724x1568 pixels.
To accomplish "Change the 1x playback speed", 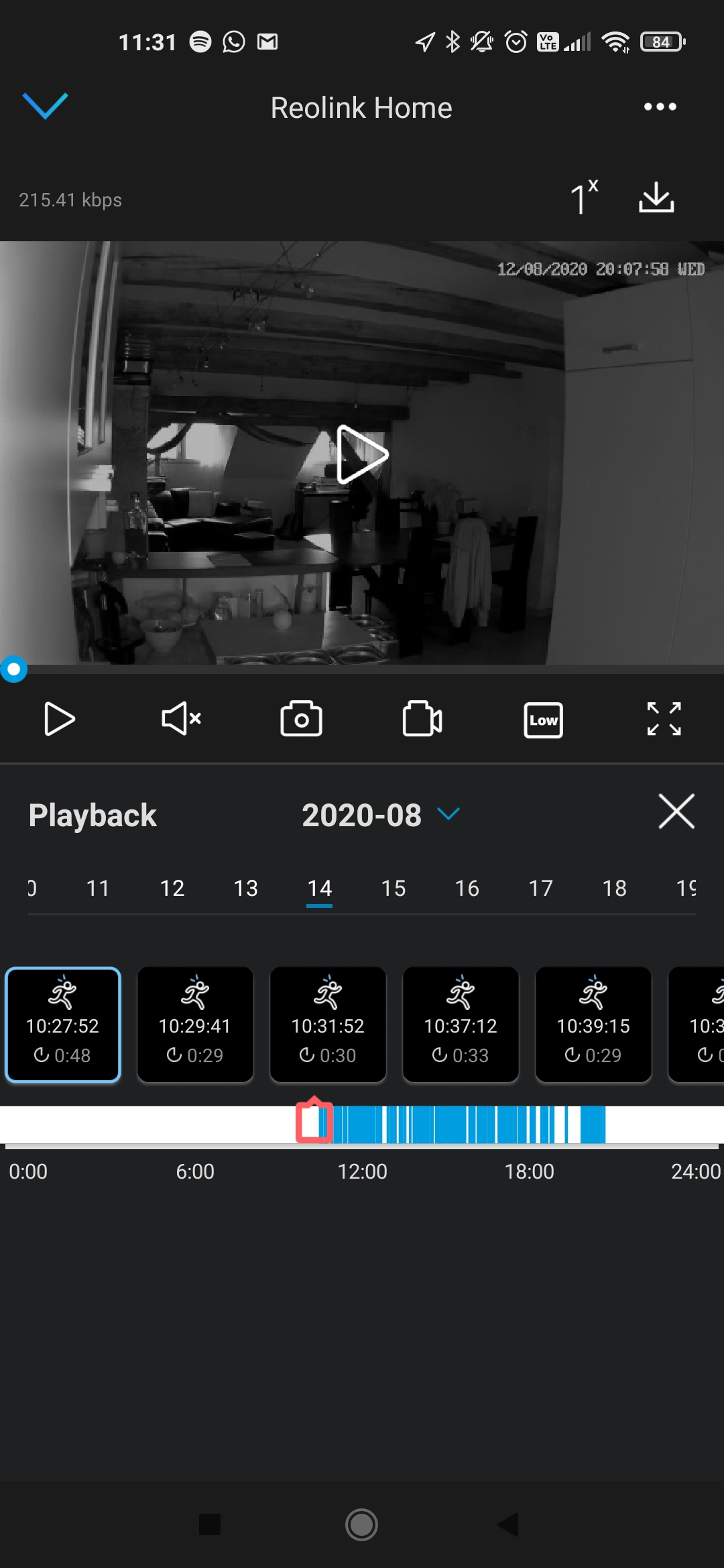I will tap(583, 198).
